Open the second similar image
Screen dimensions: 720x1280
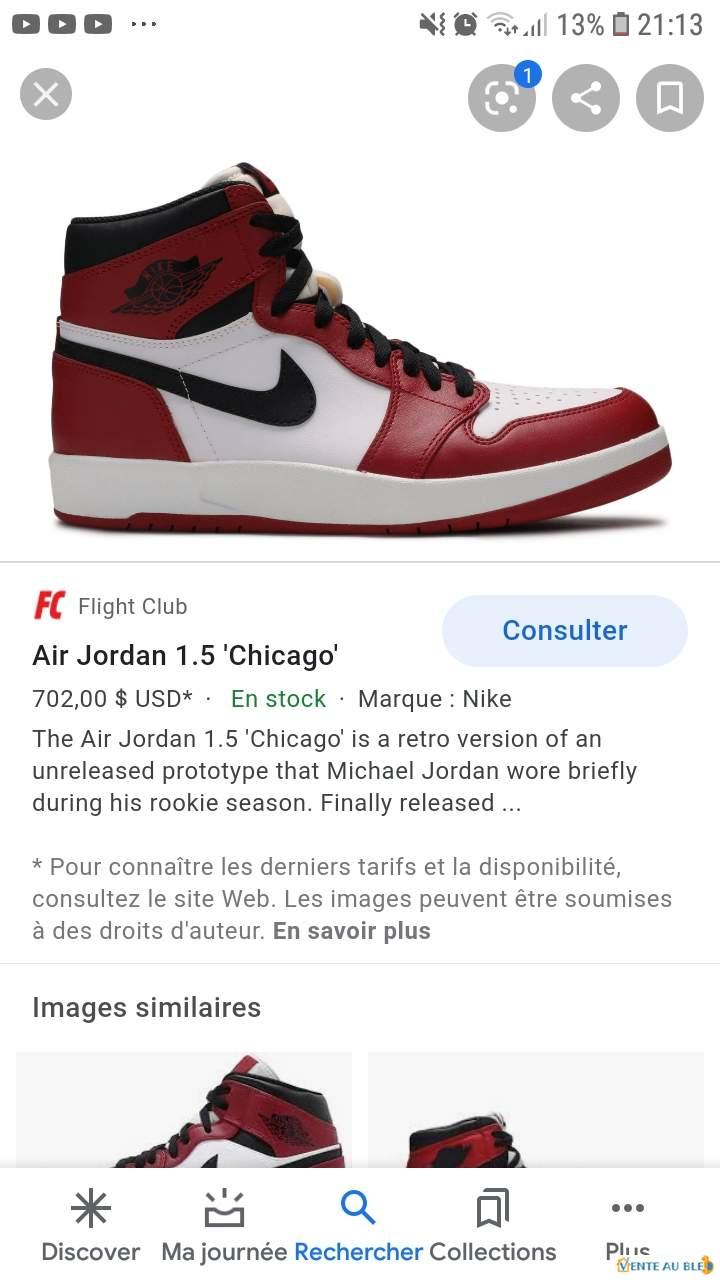point(536,1110)
